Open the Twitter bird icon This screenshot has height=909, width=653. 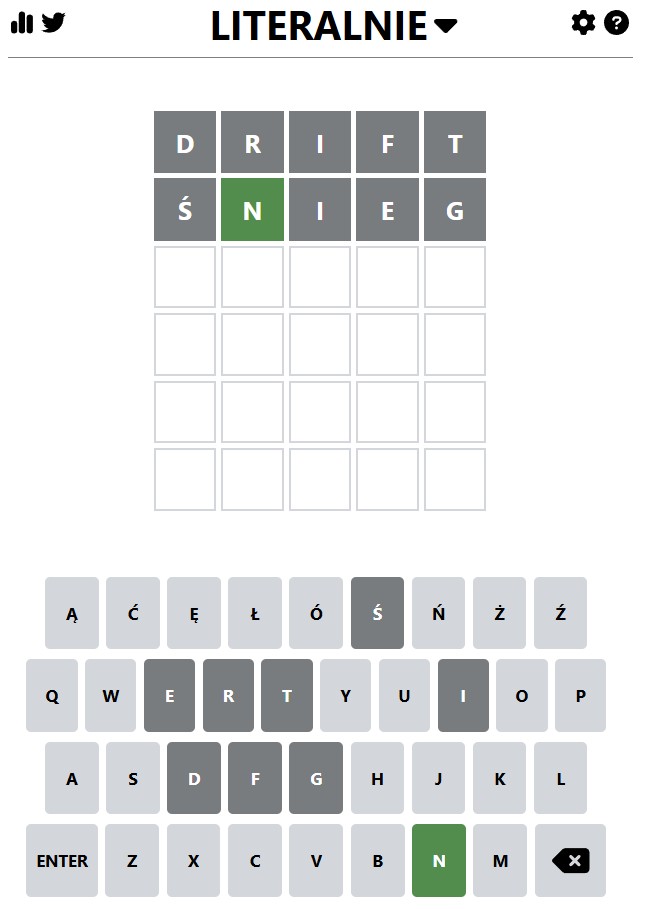click(53, 22)
